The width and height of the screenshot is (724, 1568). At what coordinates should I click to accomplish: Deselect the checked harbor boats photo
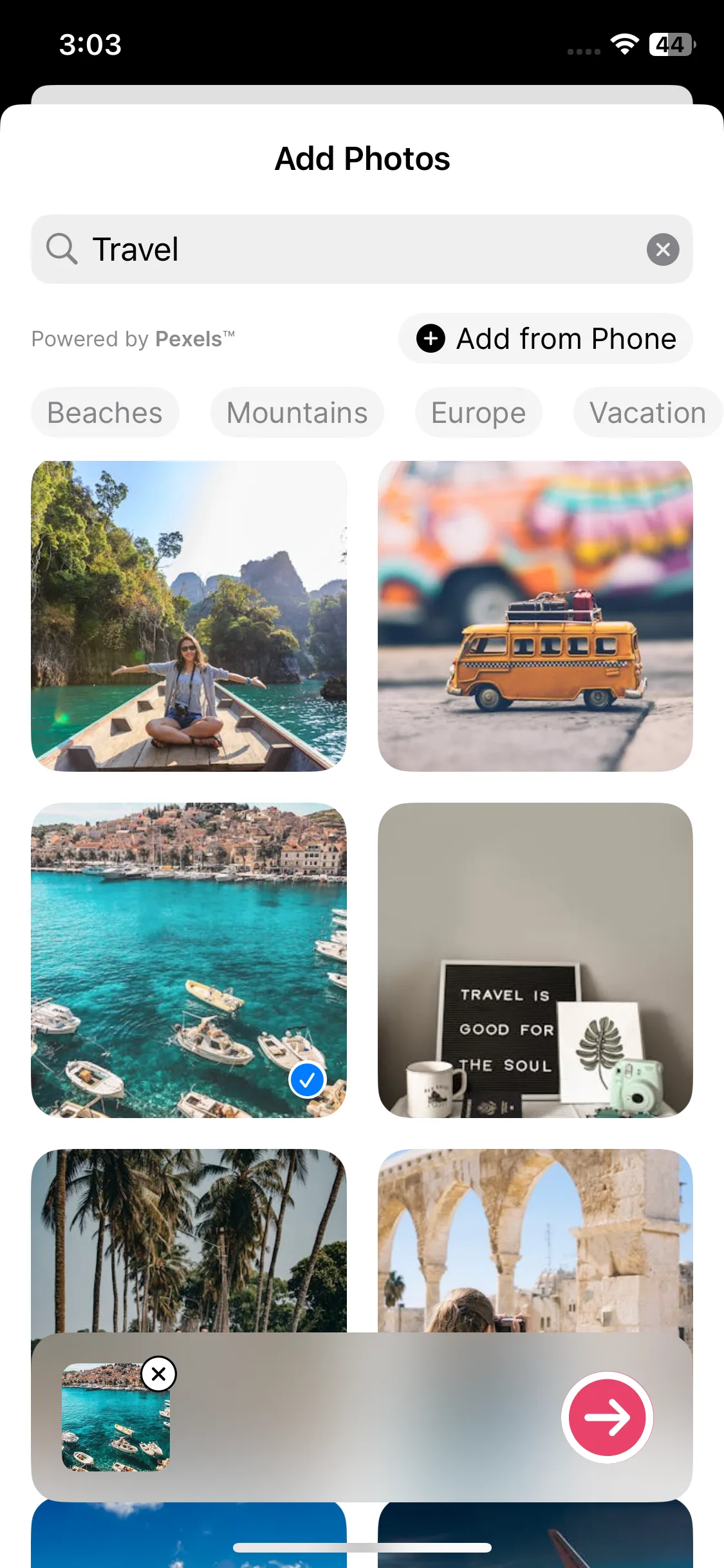(189, 959)
